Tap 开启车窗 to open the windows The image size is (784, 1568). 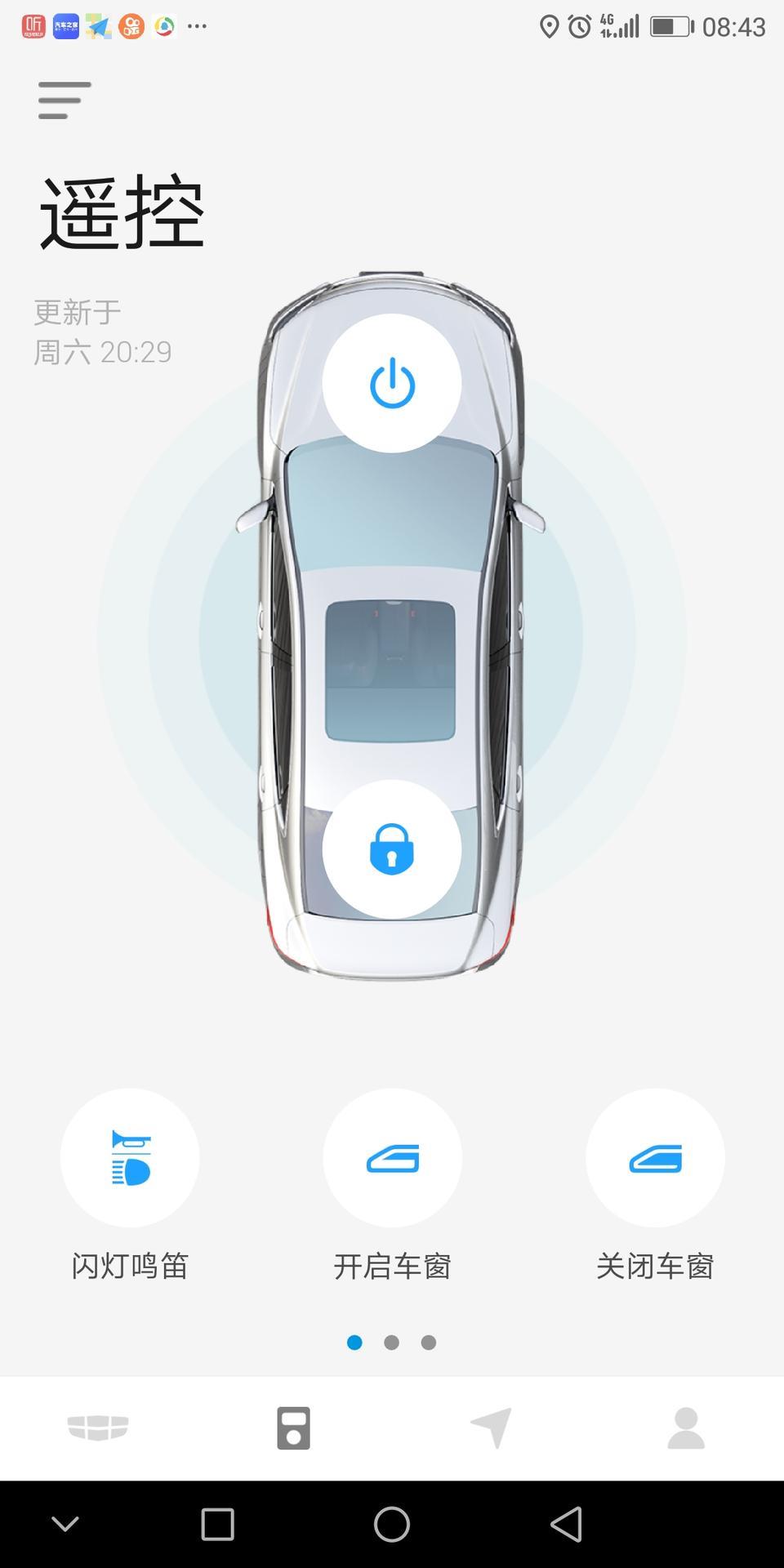point(392,1158)
